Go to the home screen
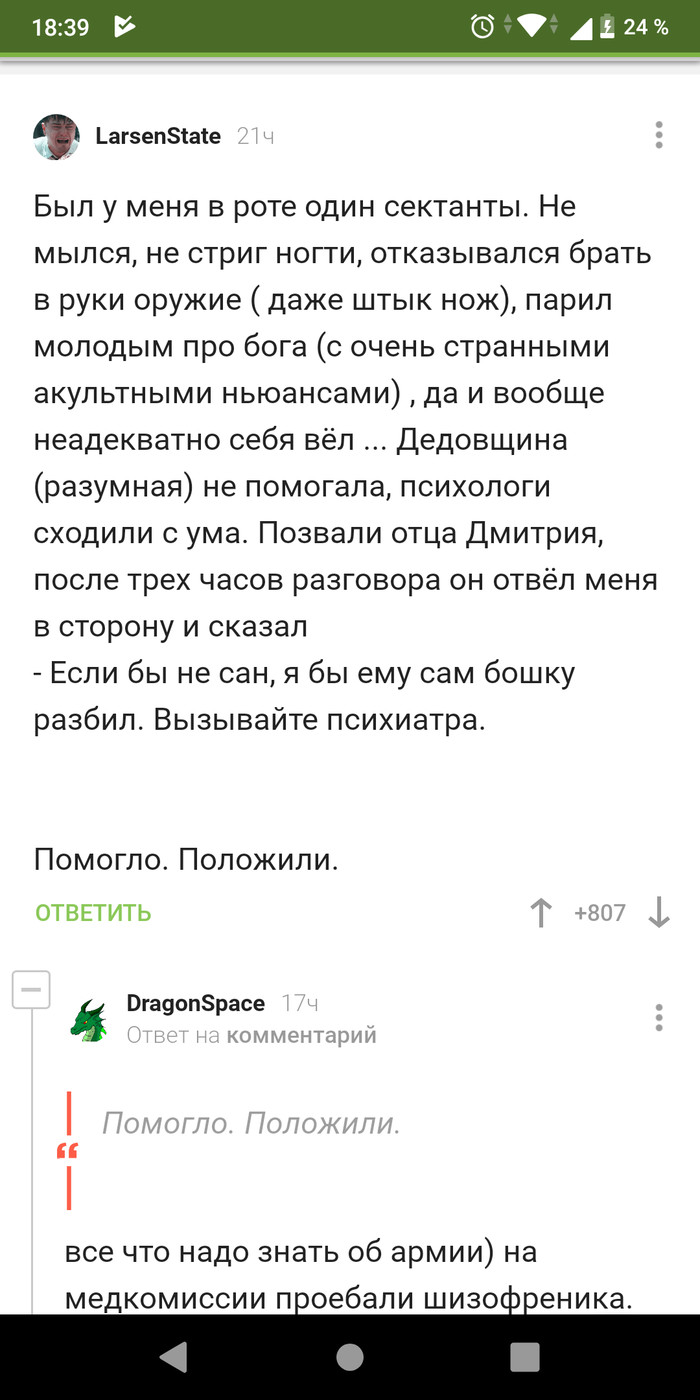 (350, 1356)
